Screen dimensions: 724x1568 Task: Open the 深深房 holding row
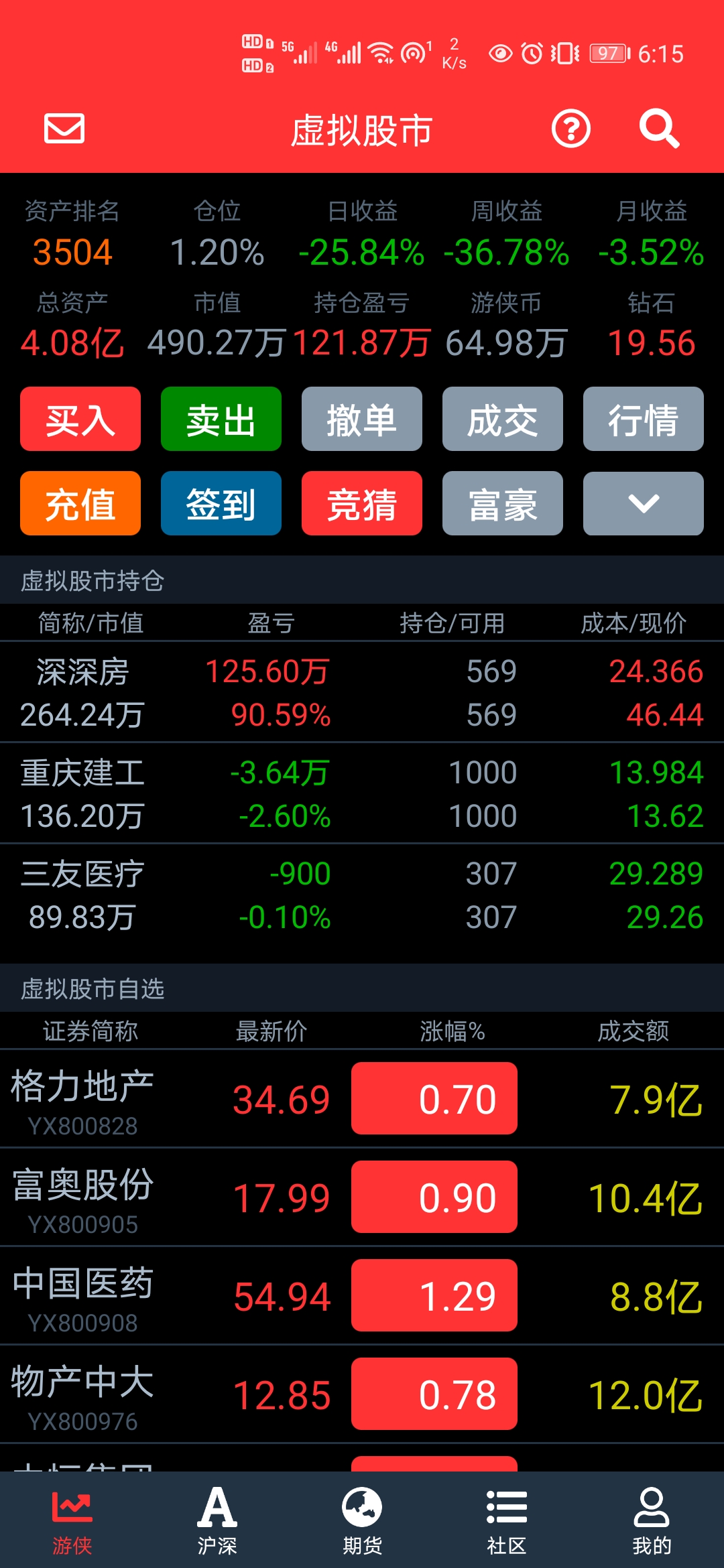362,692
